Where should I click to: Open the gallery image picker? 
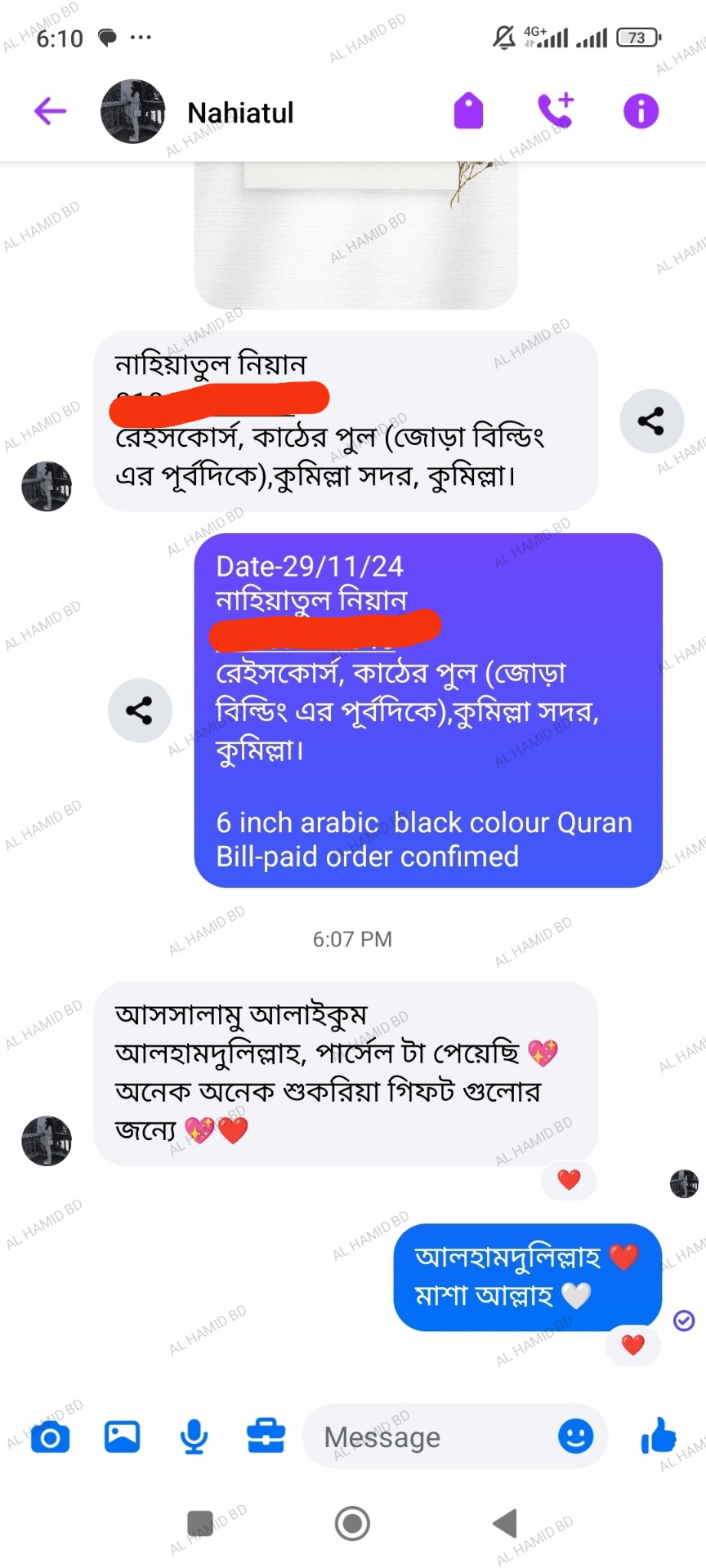[122, 1437]
